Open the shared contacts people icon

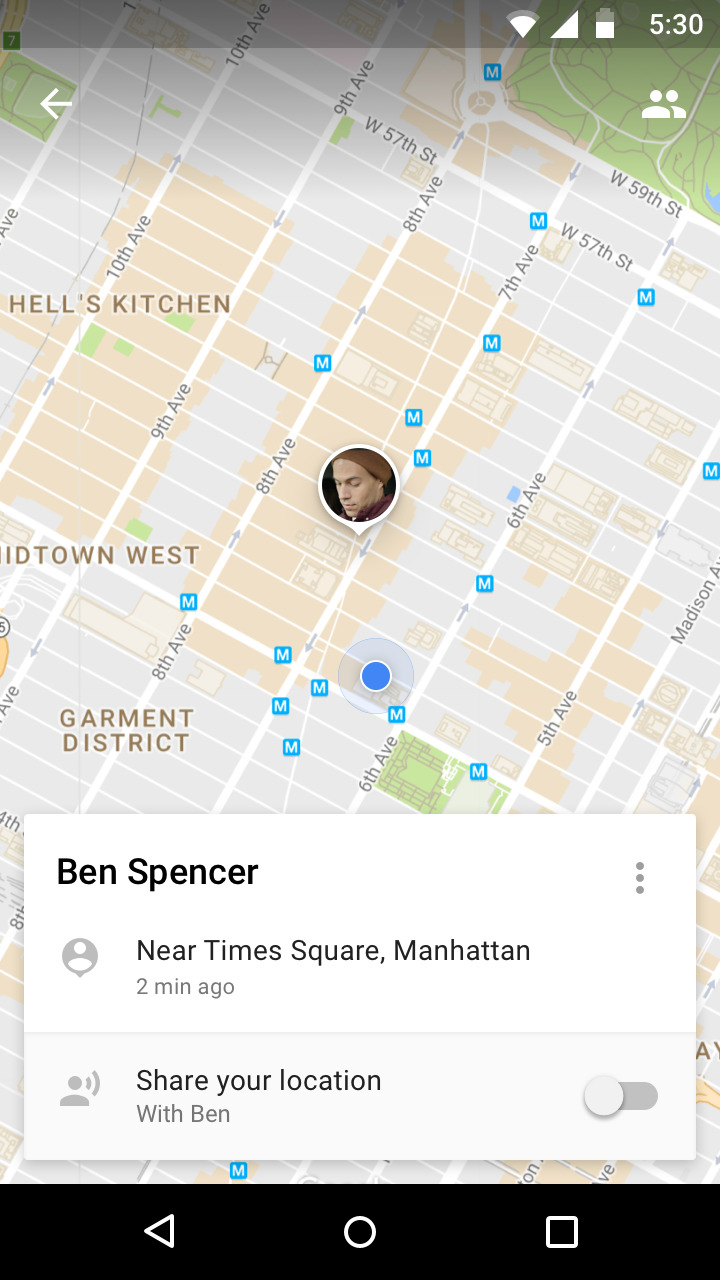click(x=663, y=104)
